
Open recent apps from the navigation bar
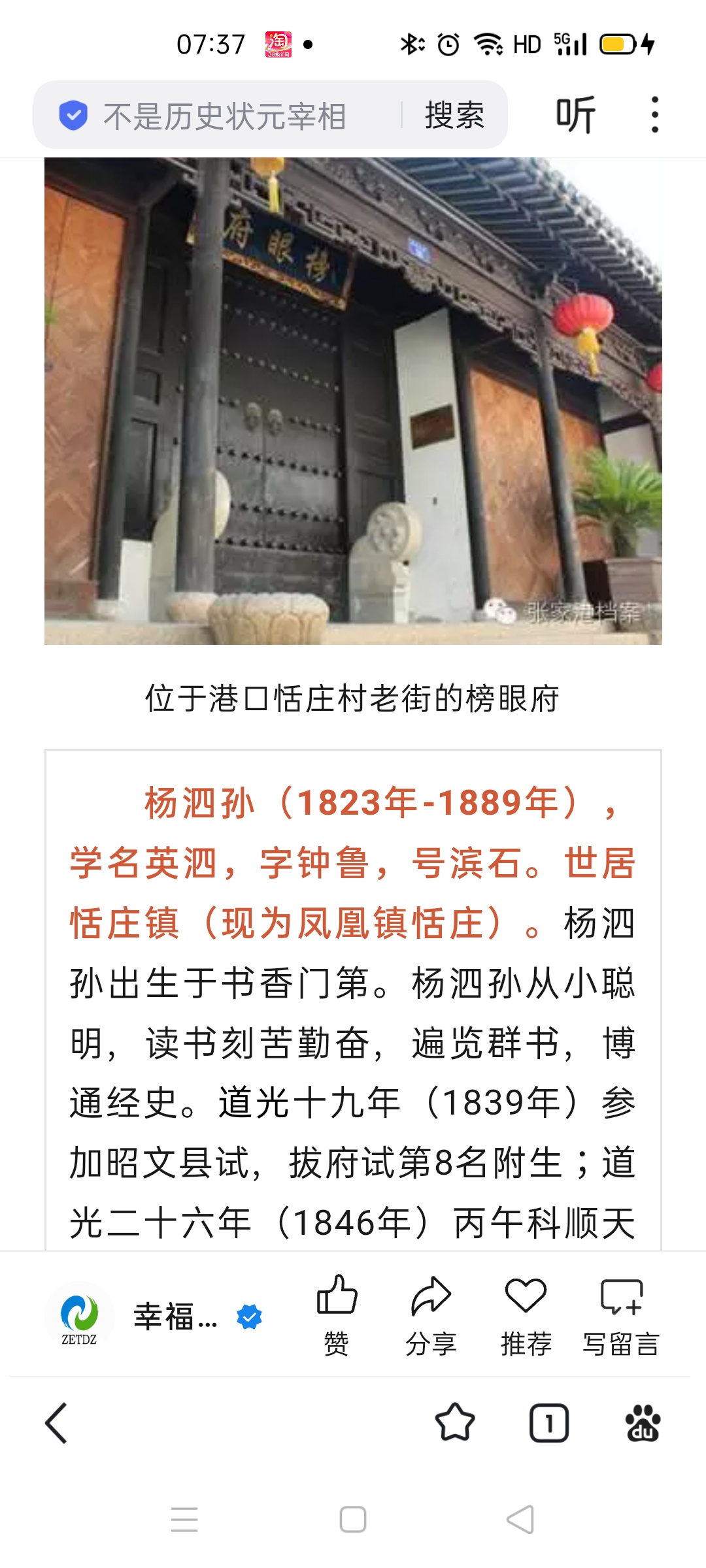pos(184,1519)
